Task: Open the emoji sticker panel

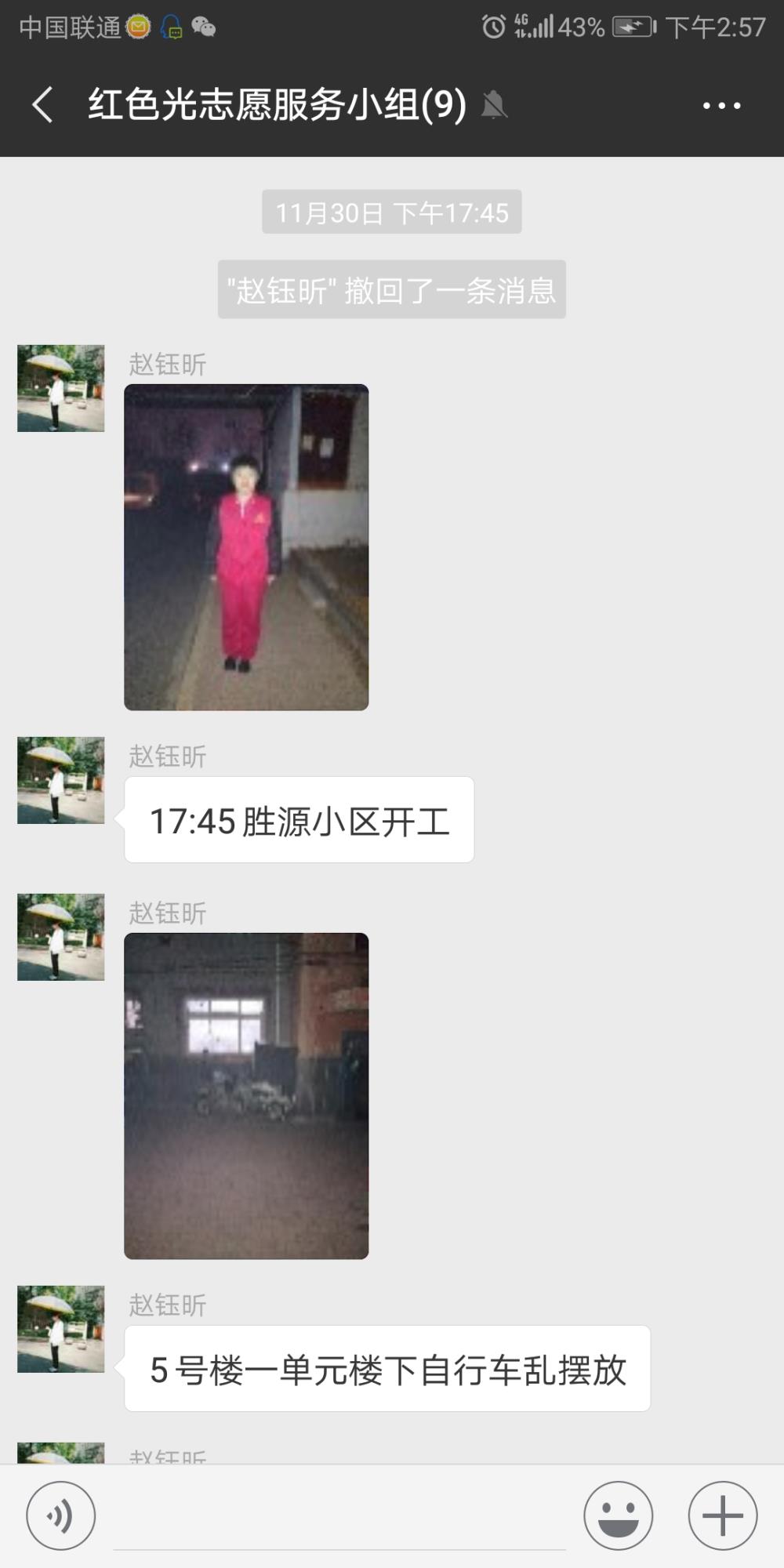Action: [618, 1515]
